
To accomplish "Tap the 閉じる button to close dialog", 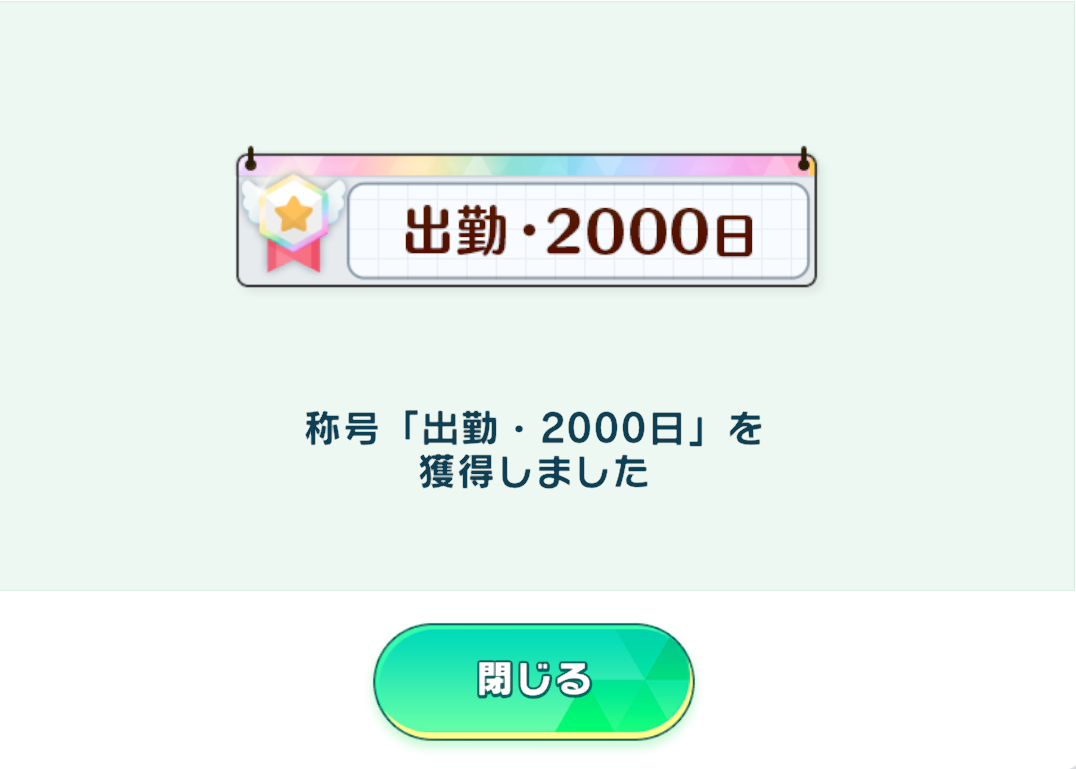I will pyautogui.click(x=533, y=680).
